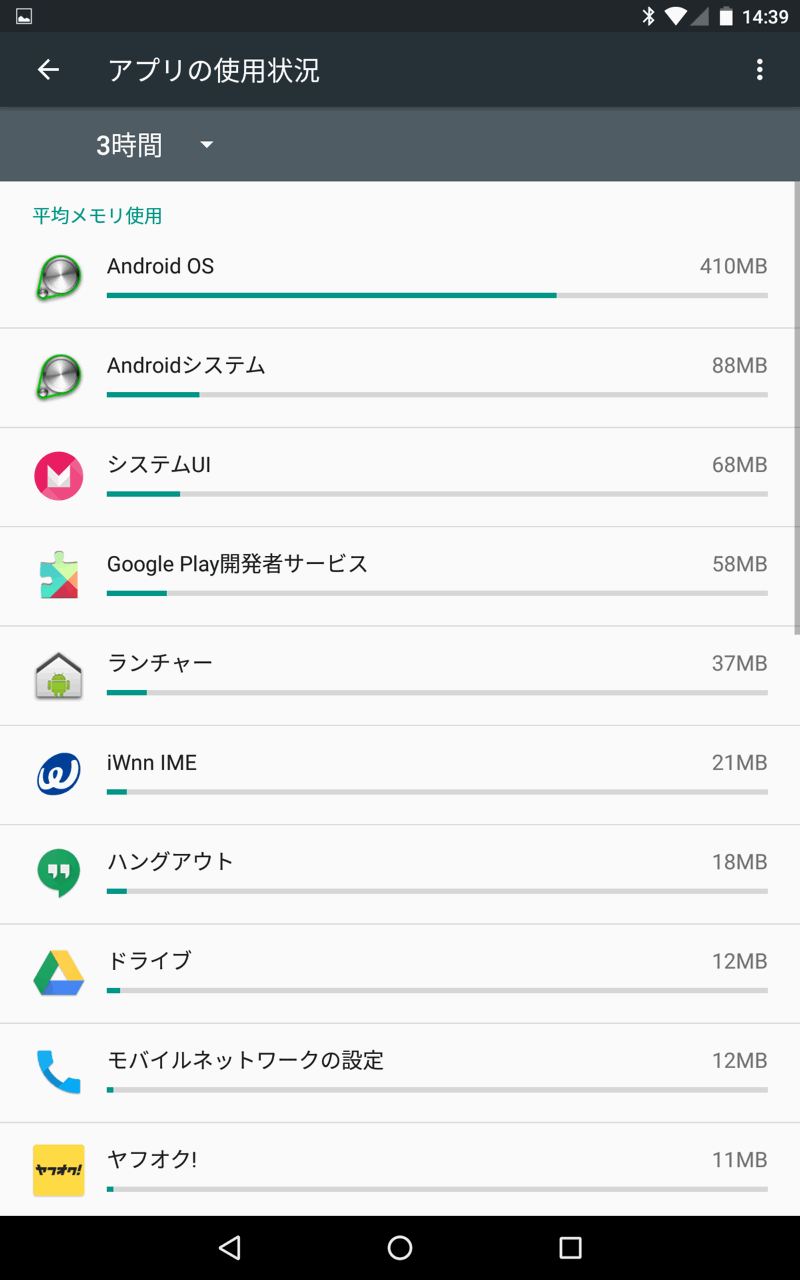This screenshot has height=1280, width=800.
Task: Open recent apps from navigation bar
Action: tap(570, 1247)
